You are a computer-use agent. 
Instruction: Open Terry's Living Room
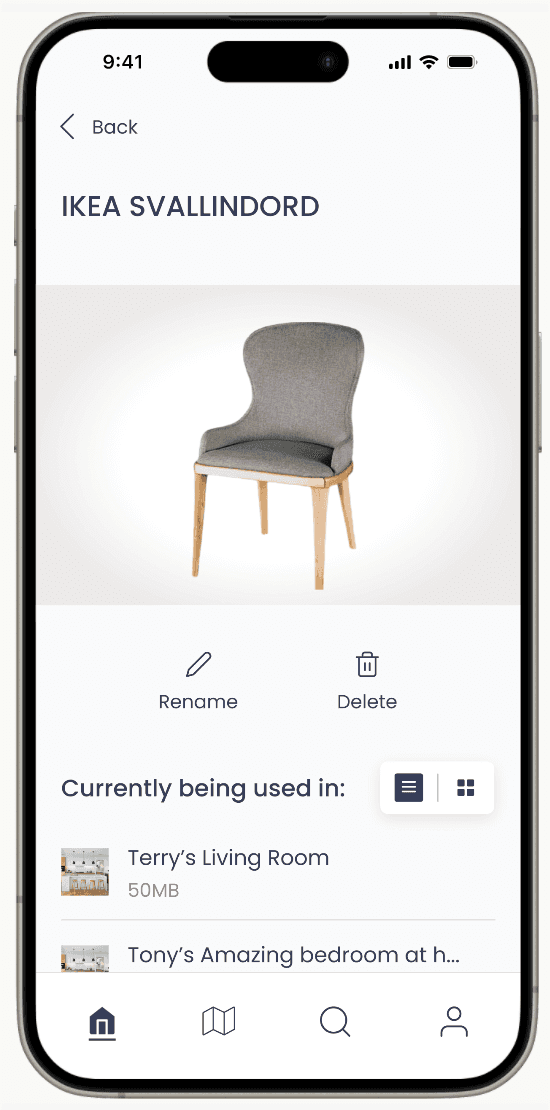click(278, 871)
